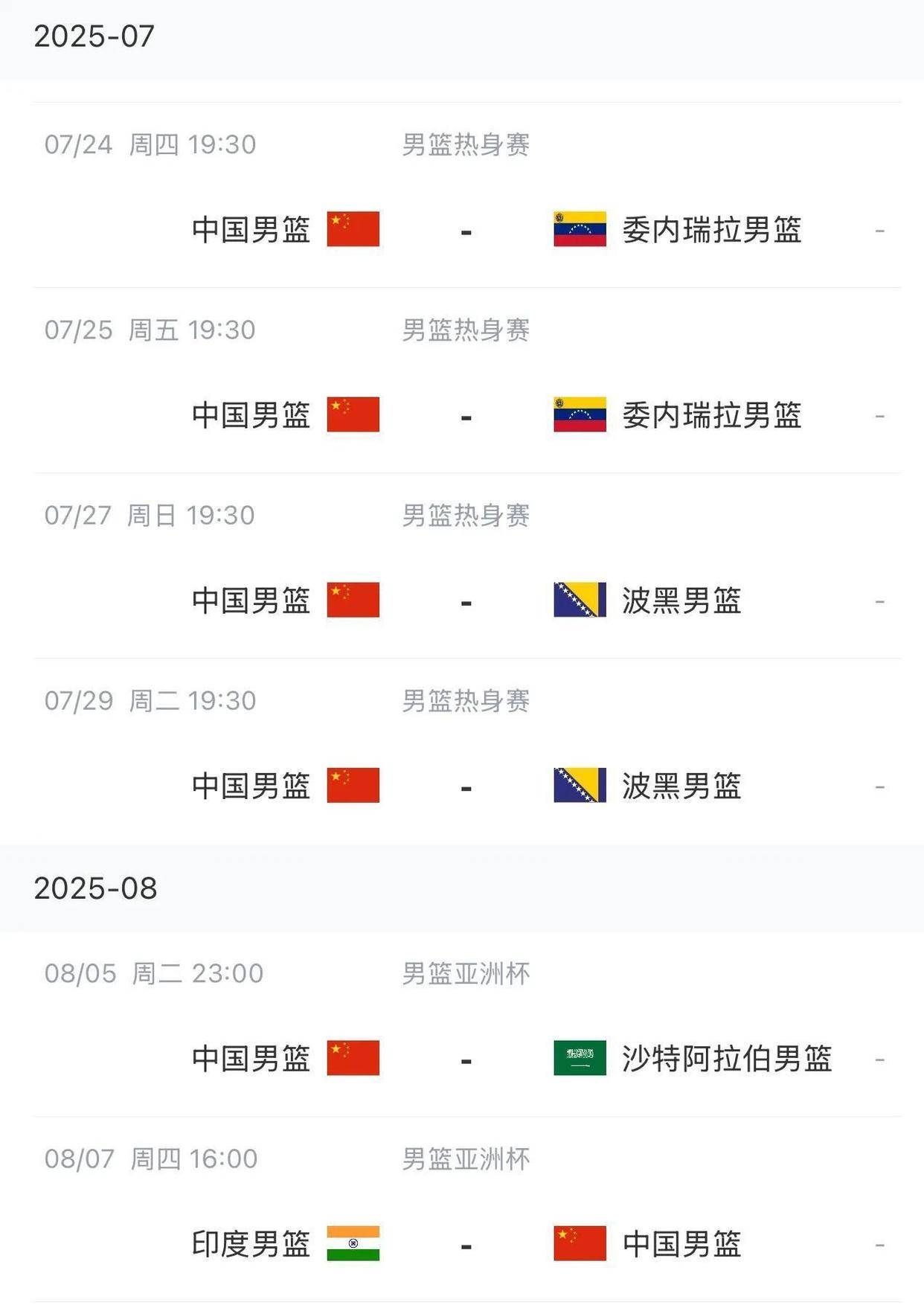Click the China flag in the 07/27 match

click(355, 600)
